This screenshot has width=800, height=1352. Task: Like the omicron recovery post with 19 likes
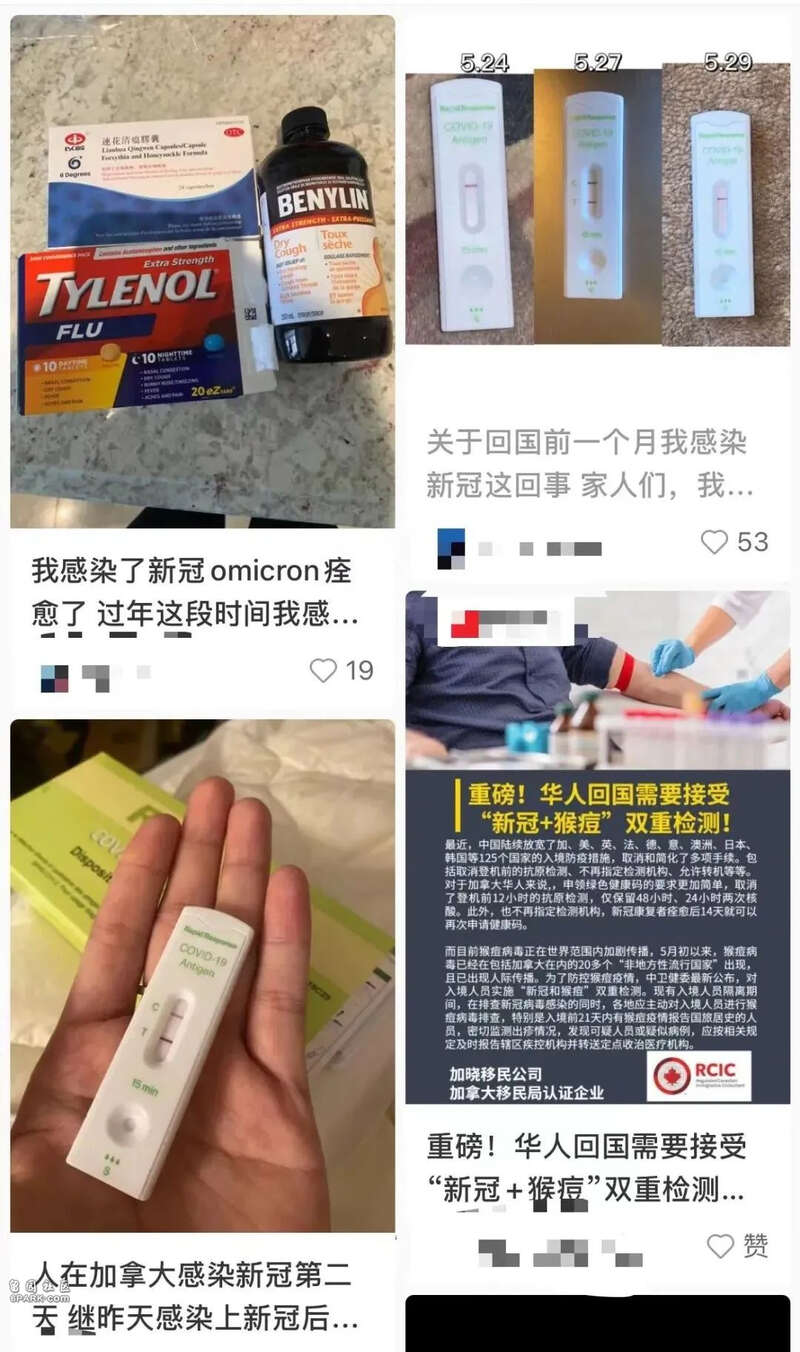point(323,670)
